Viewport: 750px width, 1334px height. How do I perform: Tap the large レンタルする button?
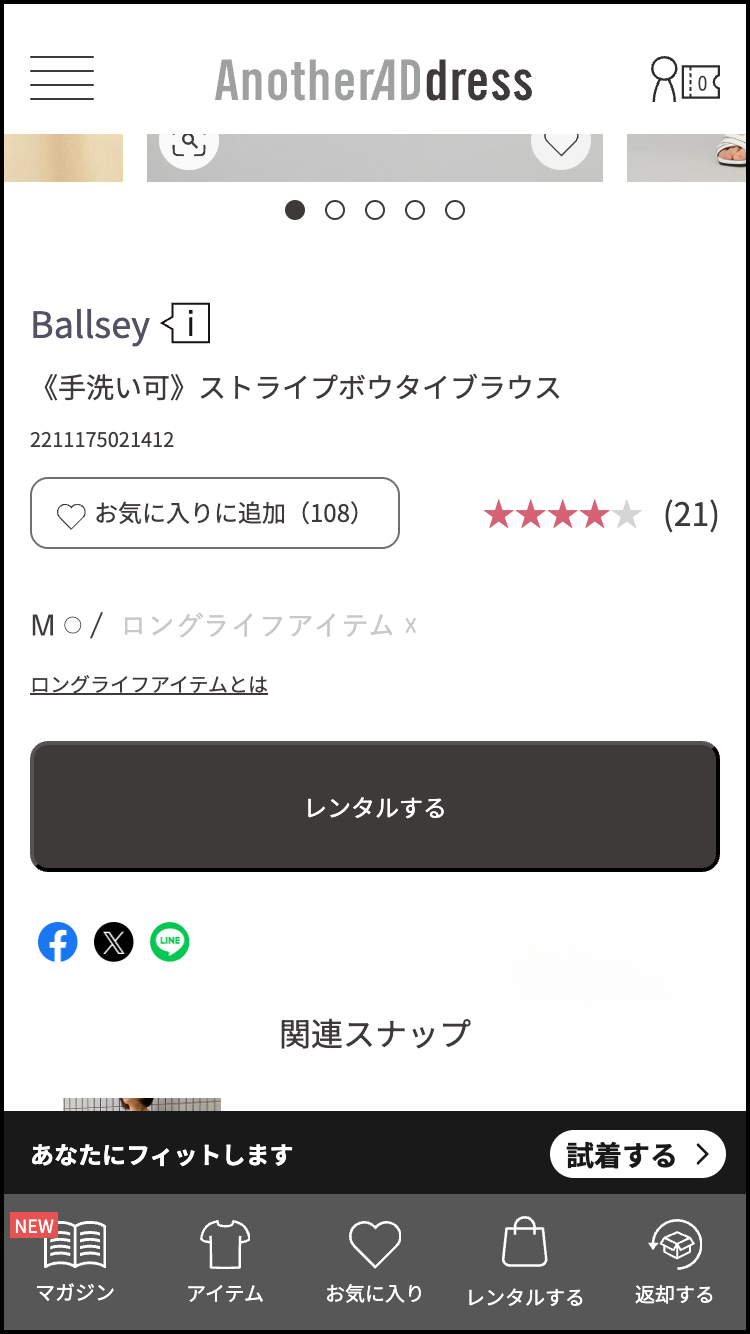point(375,807)
